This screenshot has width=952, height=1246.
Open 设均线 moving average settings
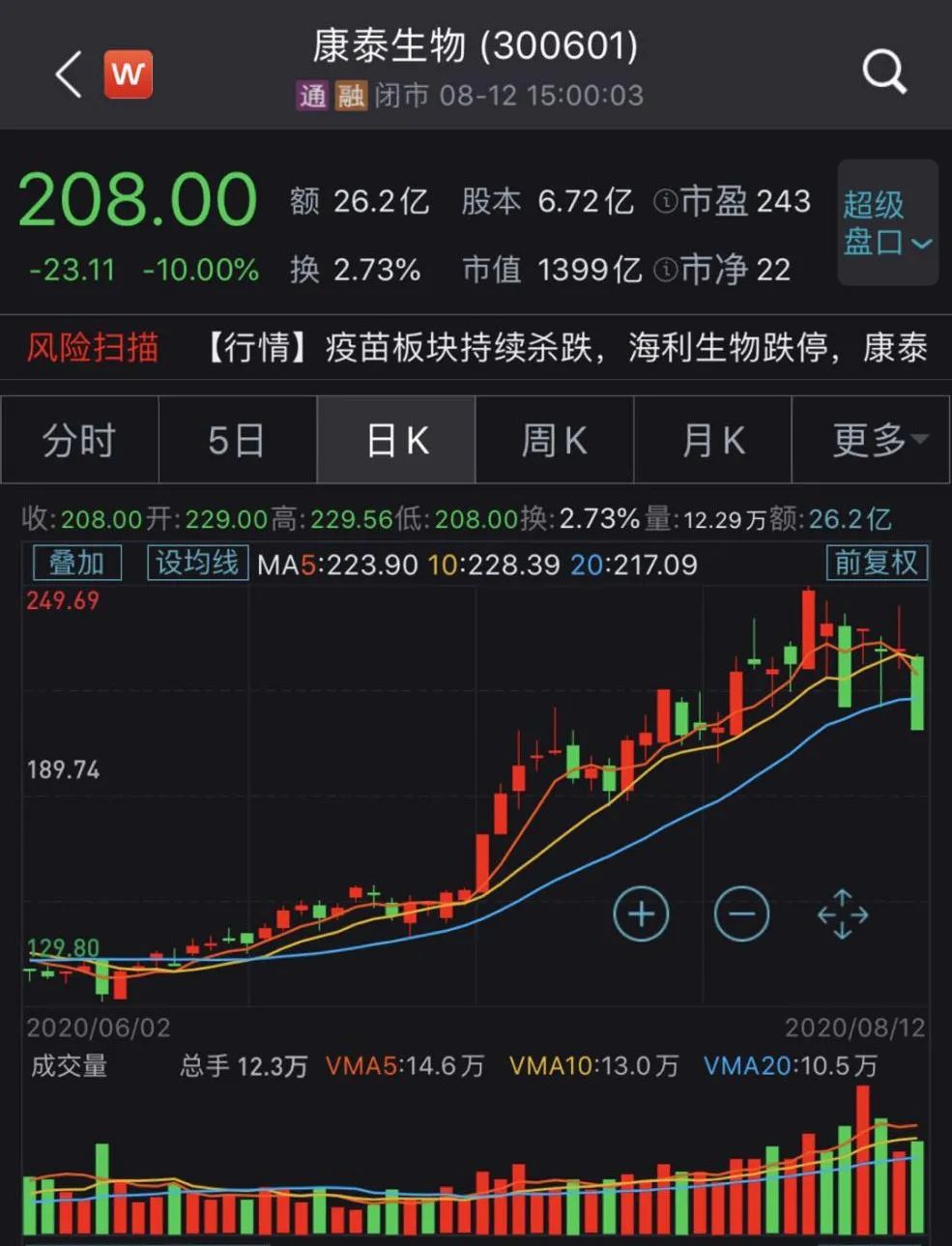pos(197,563)
